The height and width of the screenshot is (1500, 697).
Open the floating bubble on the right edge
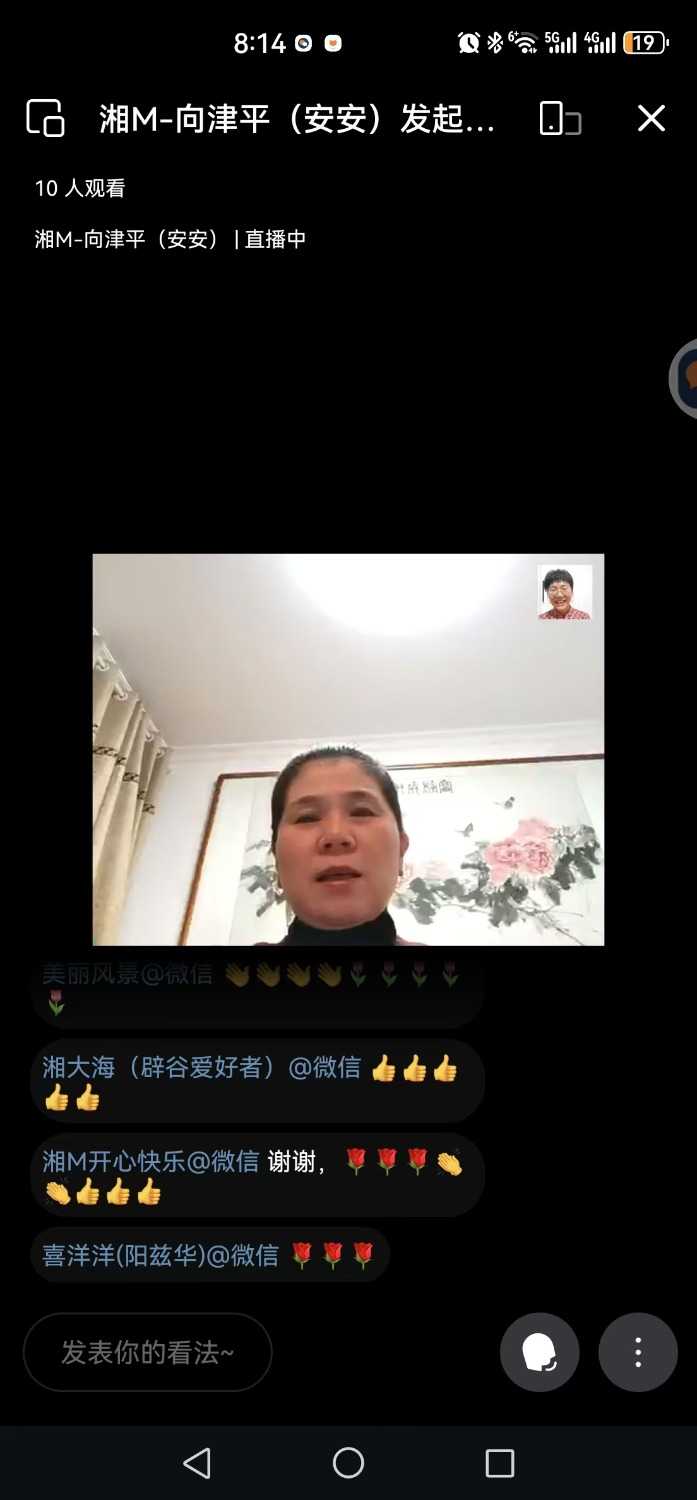[685, 378]
